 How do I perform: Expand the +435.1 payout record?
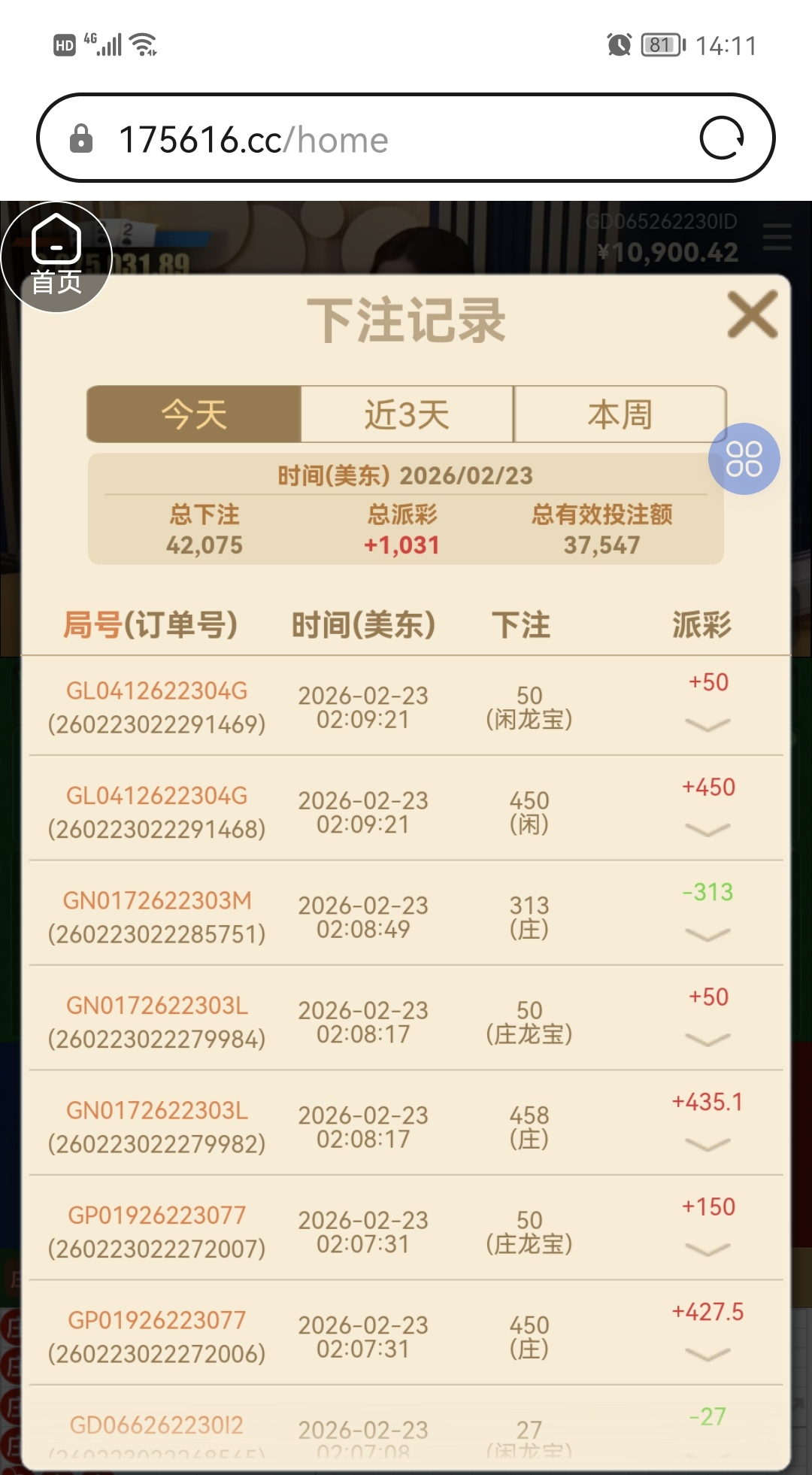[707, 1145]
